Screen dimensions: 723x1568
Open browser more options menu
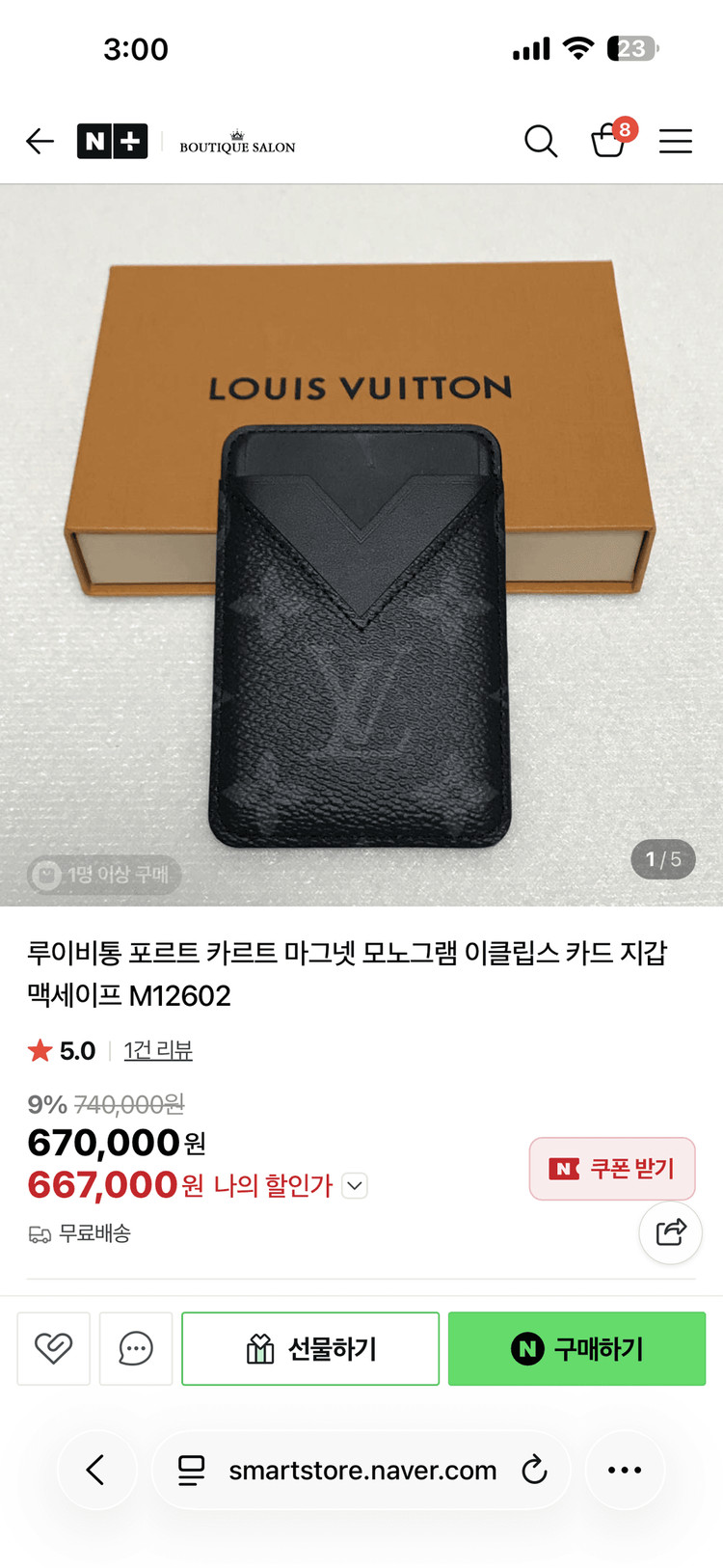pos(625,1470)
